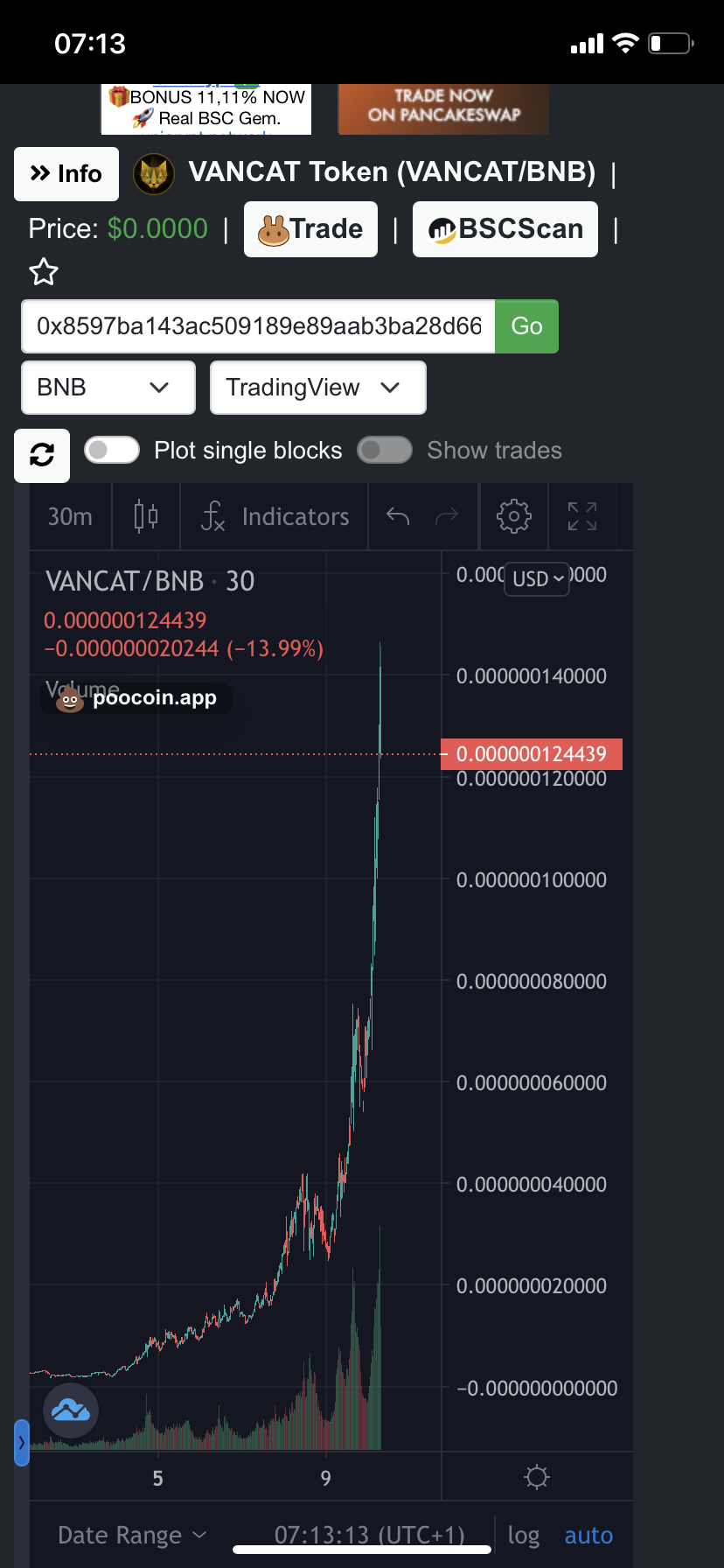Open BSCScan for this token
724x1568 pixels.
click(505, 229)
